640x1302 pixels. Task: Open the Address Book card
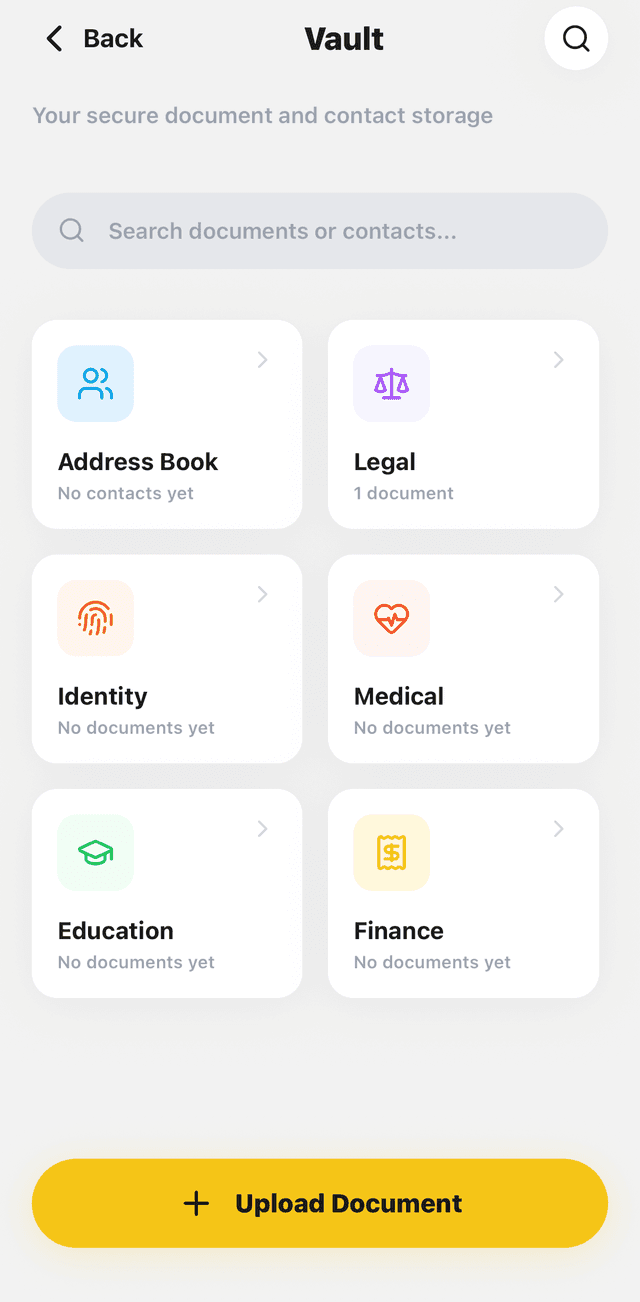click(x=167, y=425)
